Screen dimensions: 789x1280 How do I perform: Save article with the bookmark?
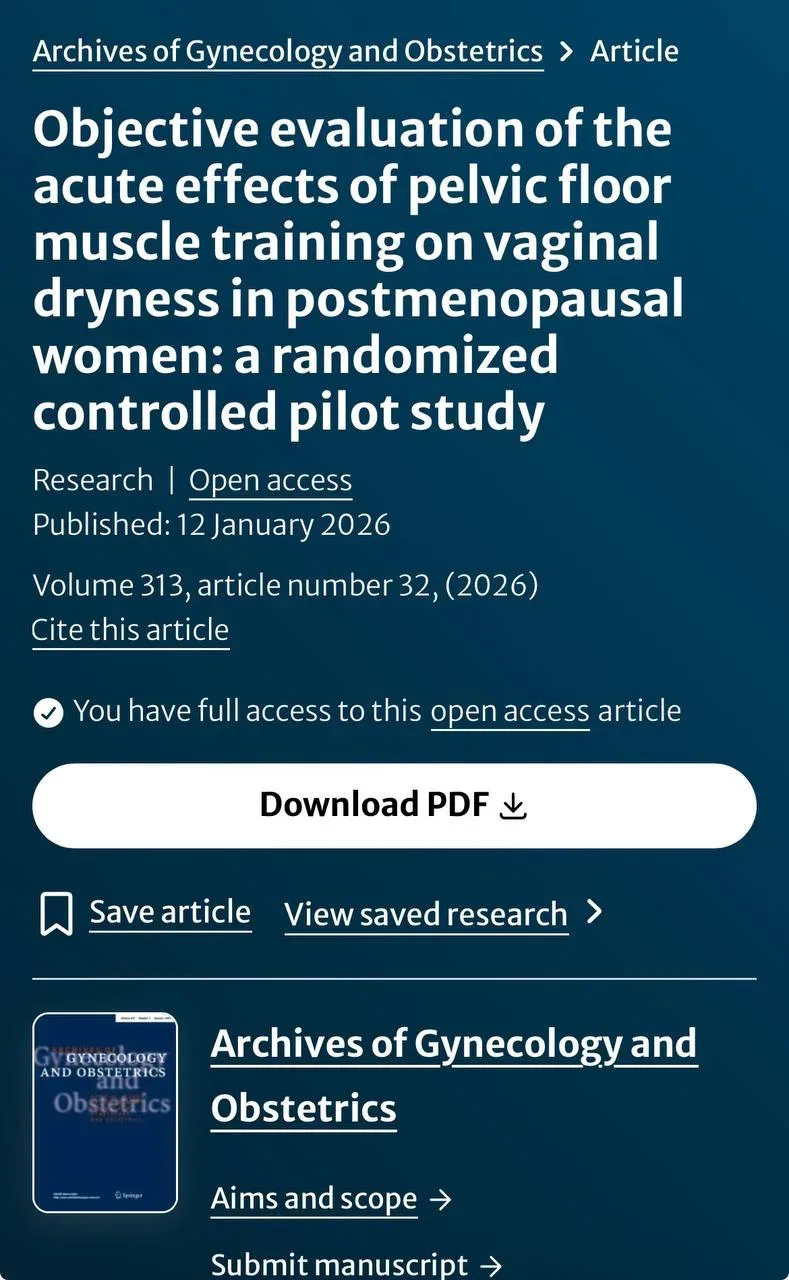pyautogui.click(x=146, y=913)
